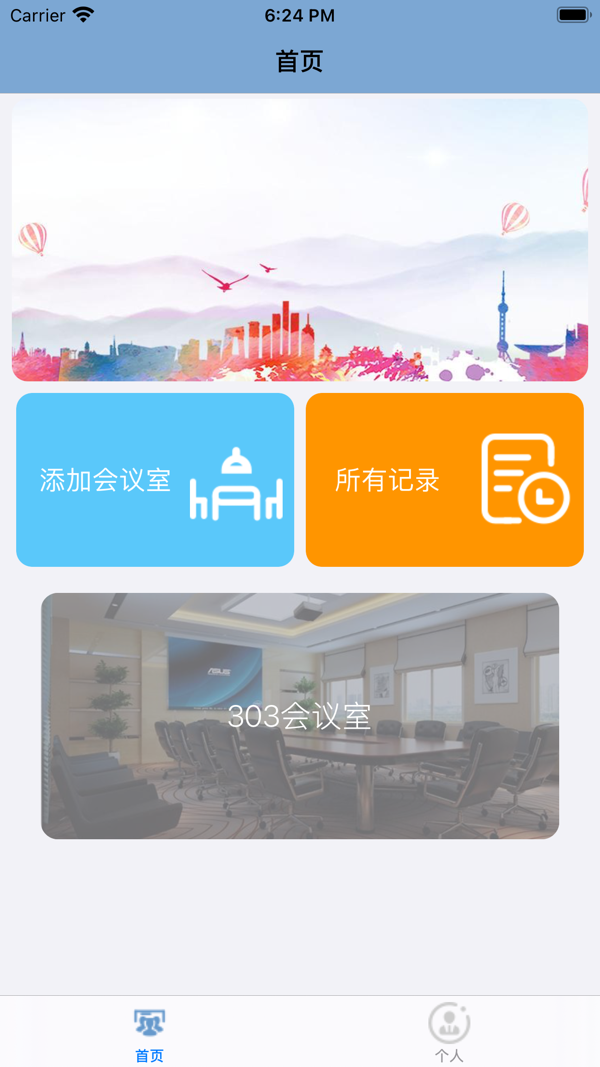Select the 首页 tab
The image size is (600, 1067).
coord(150,1032)
